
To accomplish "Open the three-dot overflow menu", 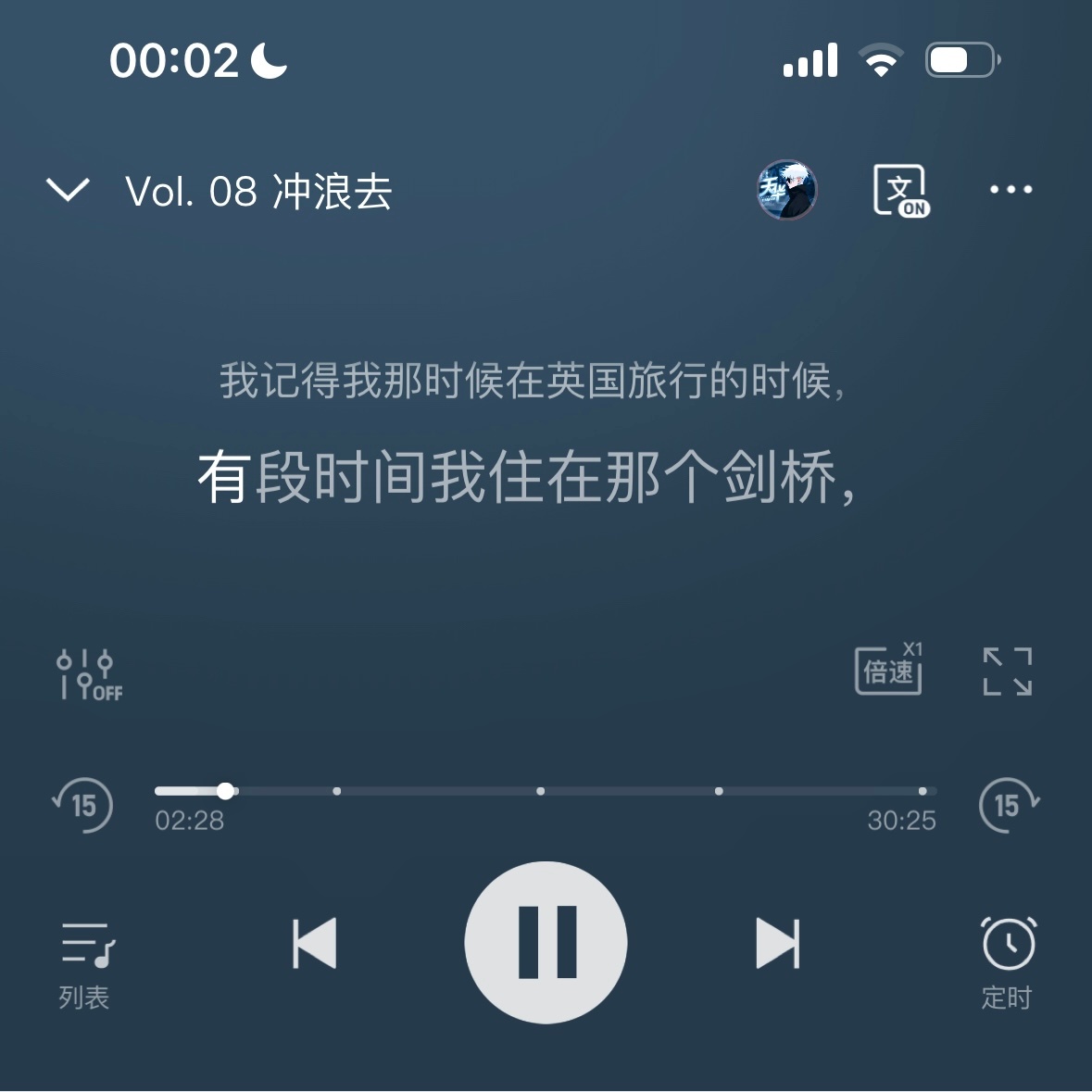I will click(1010, 190).
